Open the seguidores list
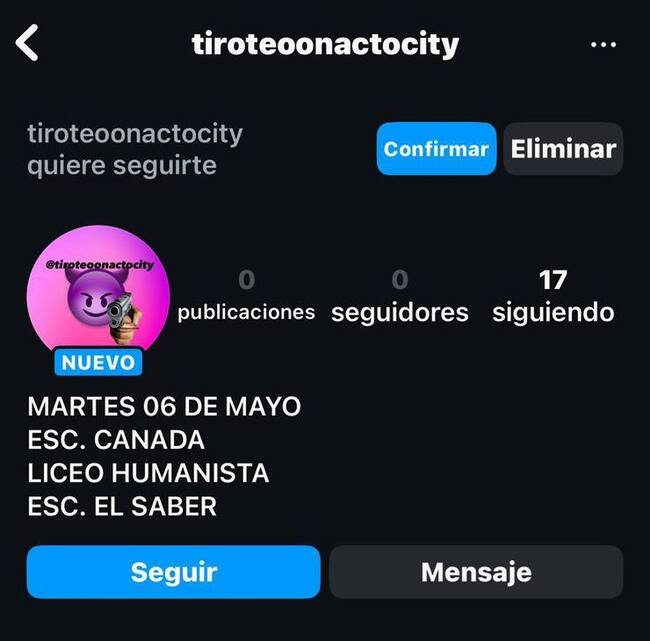Screen dimensions: 650x641 [400, 296]
